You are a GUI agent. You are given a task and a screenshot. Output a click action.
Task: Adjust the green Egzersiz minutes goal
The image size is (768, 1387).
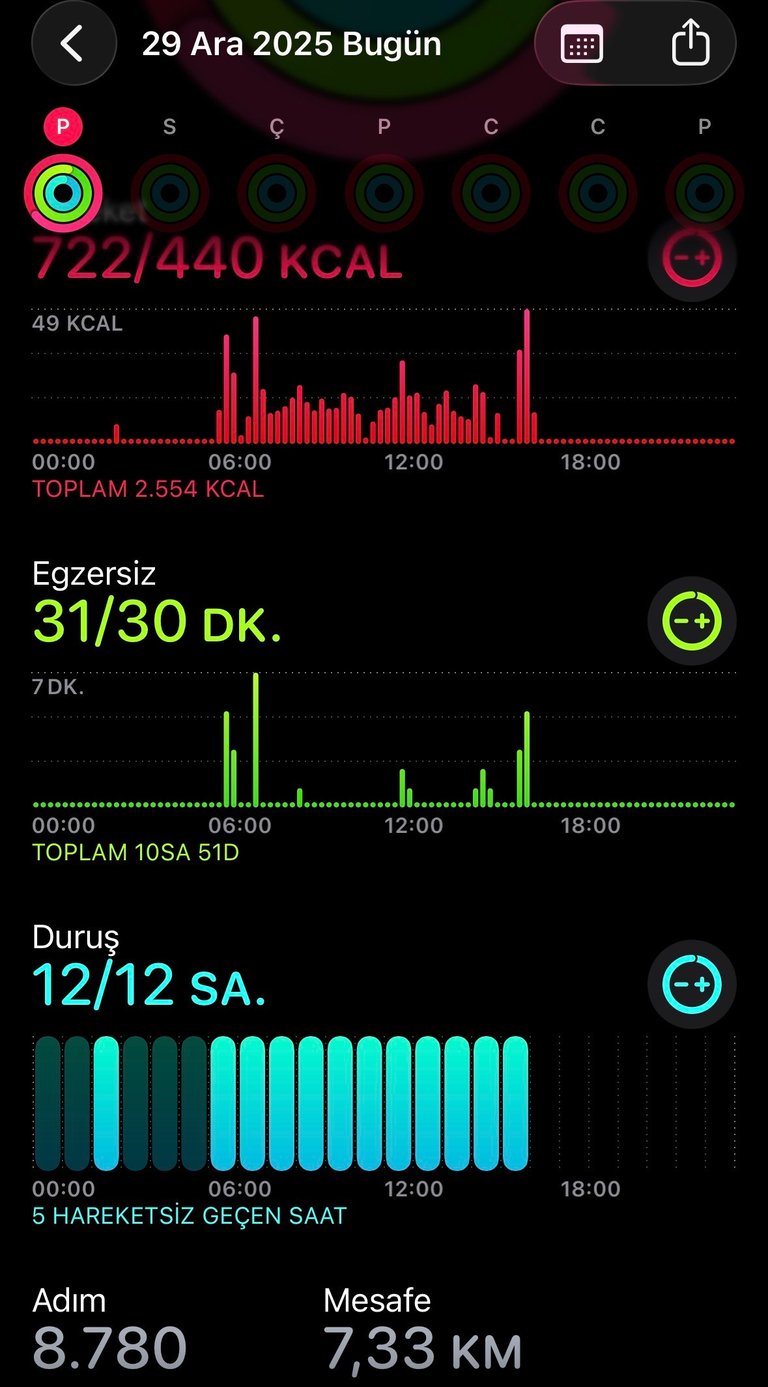(692, 621)
